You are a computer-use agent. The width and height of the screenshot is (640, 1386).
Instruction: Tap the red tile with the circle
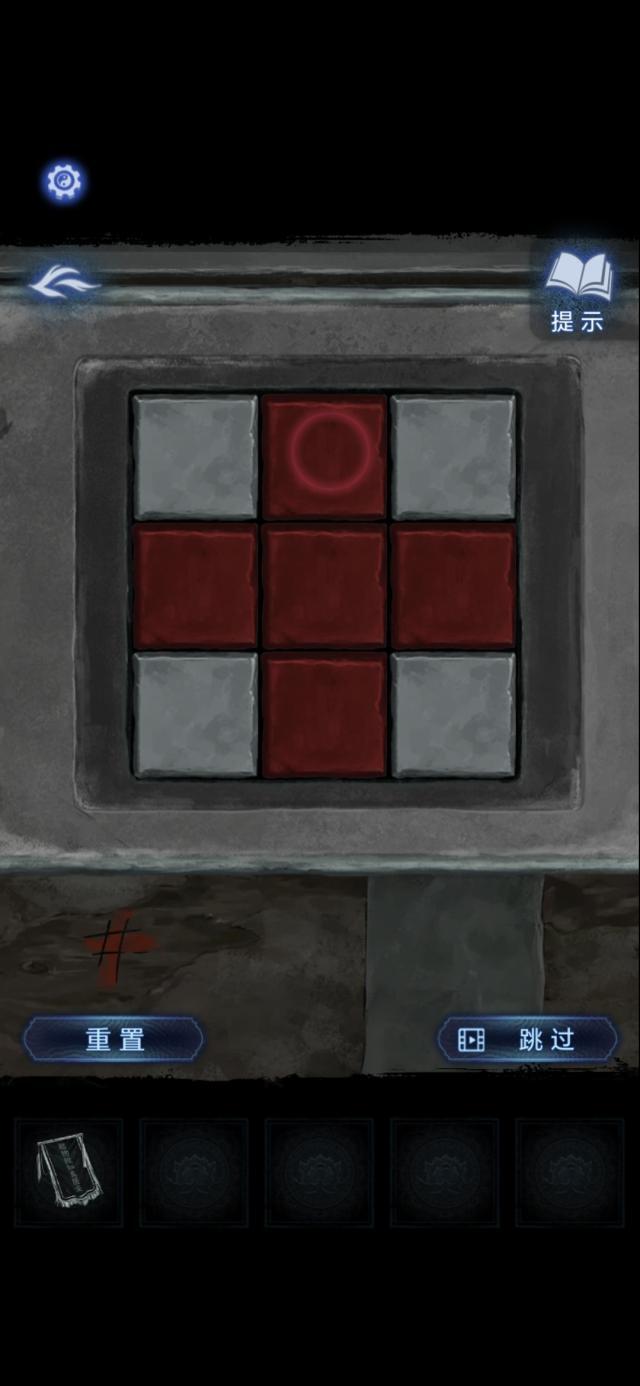(x=324, y=456)
